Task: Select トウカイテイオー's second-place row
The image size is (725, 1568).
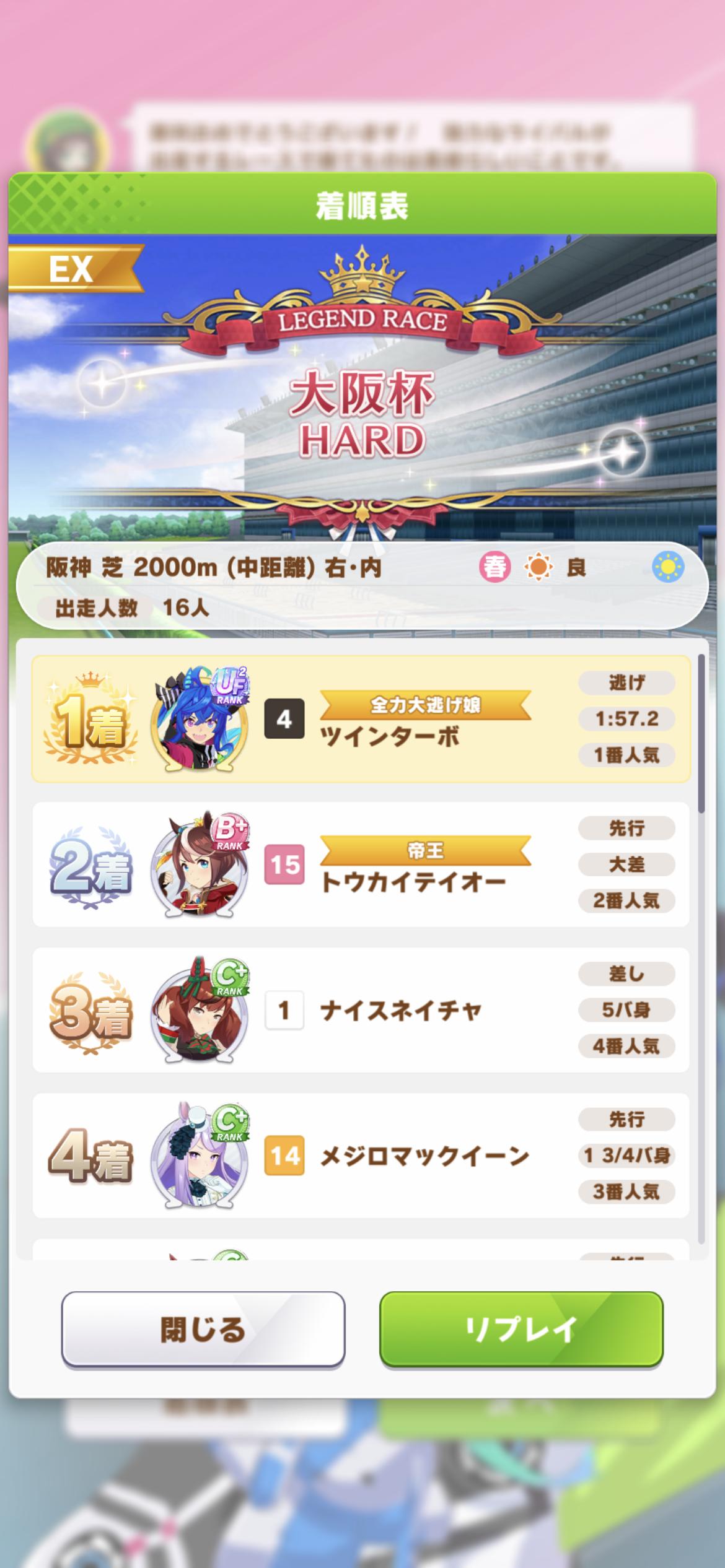Action: point(361,865)
